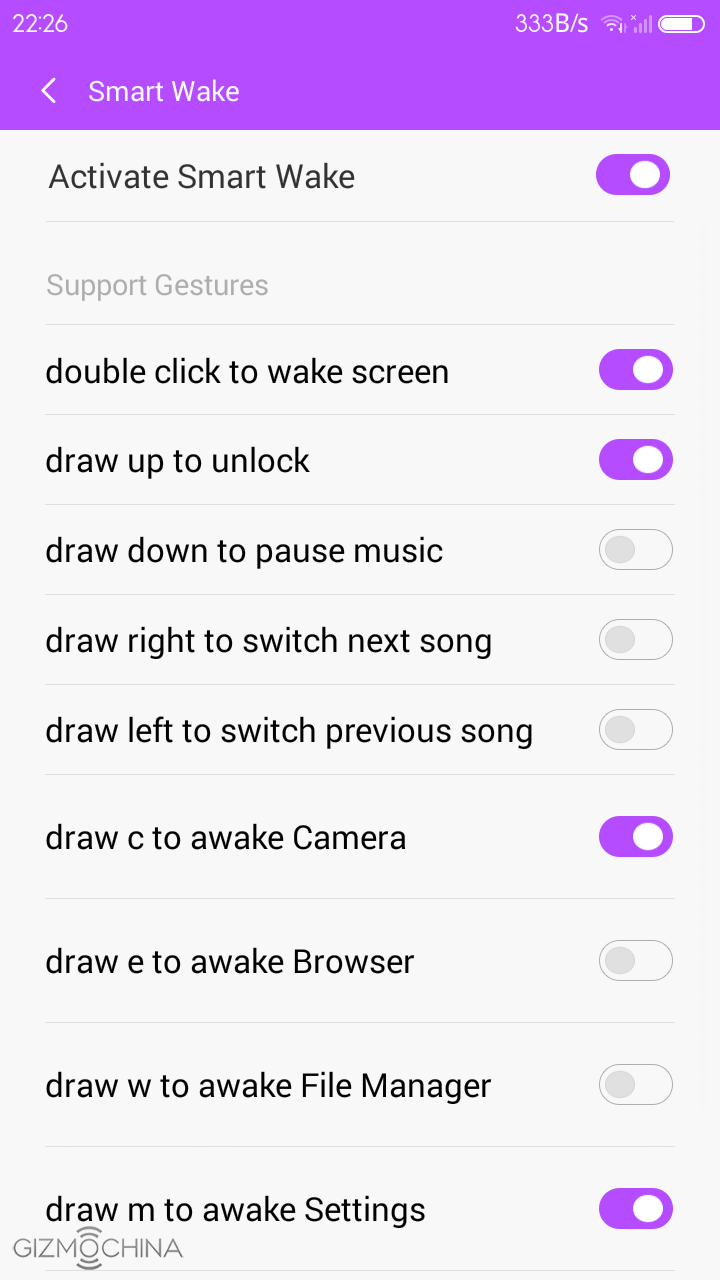Image resolution: width=720 pixels, height=1280 pixels.
Task: Turn on draw left for previous song
Action: click(635, 730)
